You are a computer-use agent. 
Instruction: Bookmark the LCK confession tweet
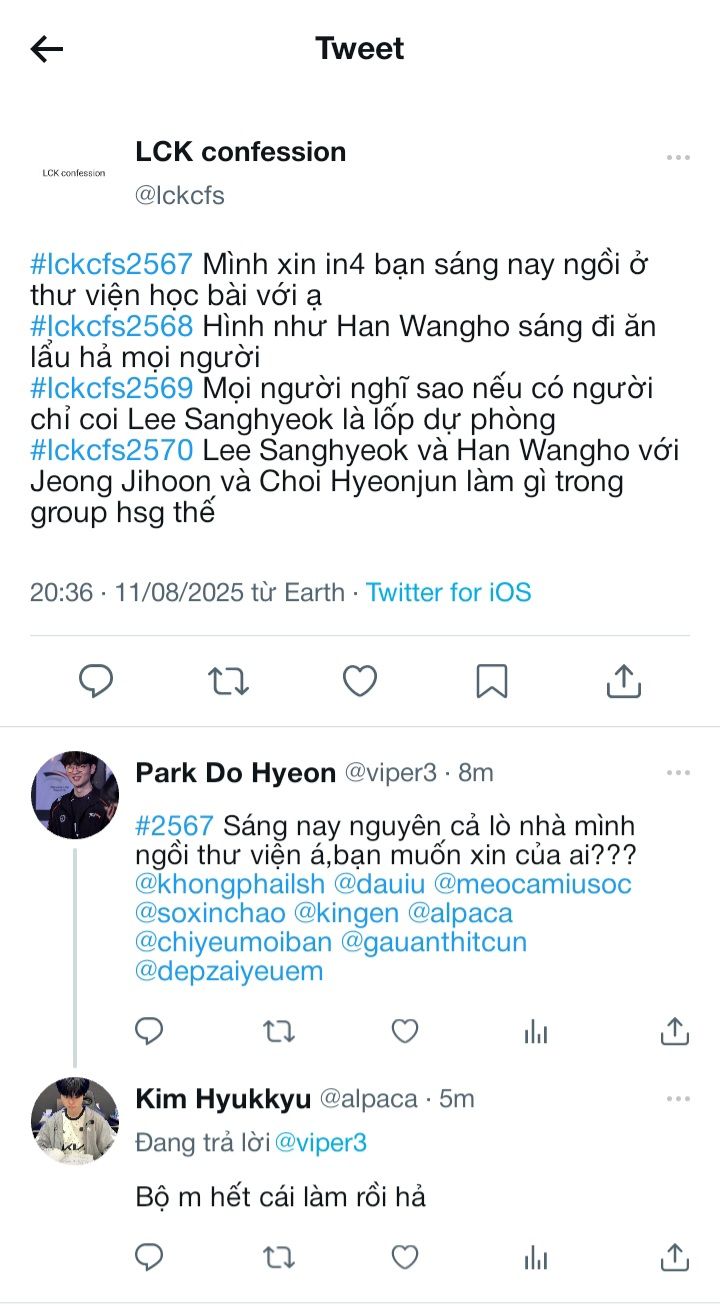pos(491,681)
